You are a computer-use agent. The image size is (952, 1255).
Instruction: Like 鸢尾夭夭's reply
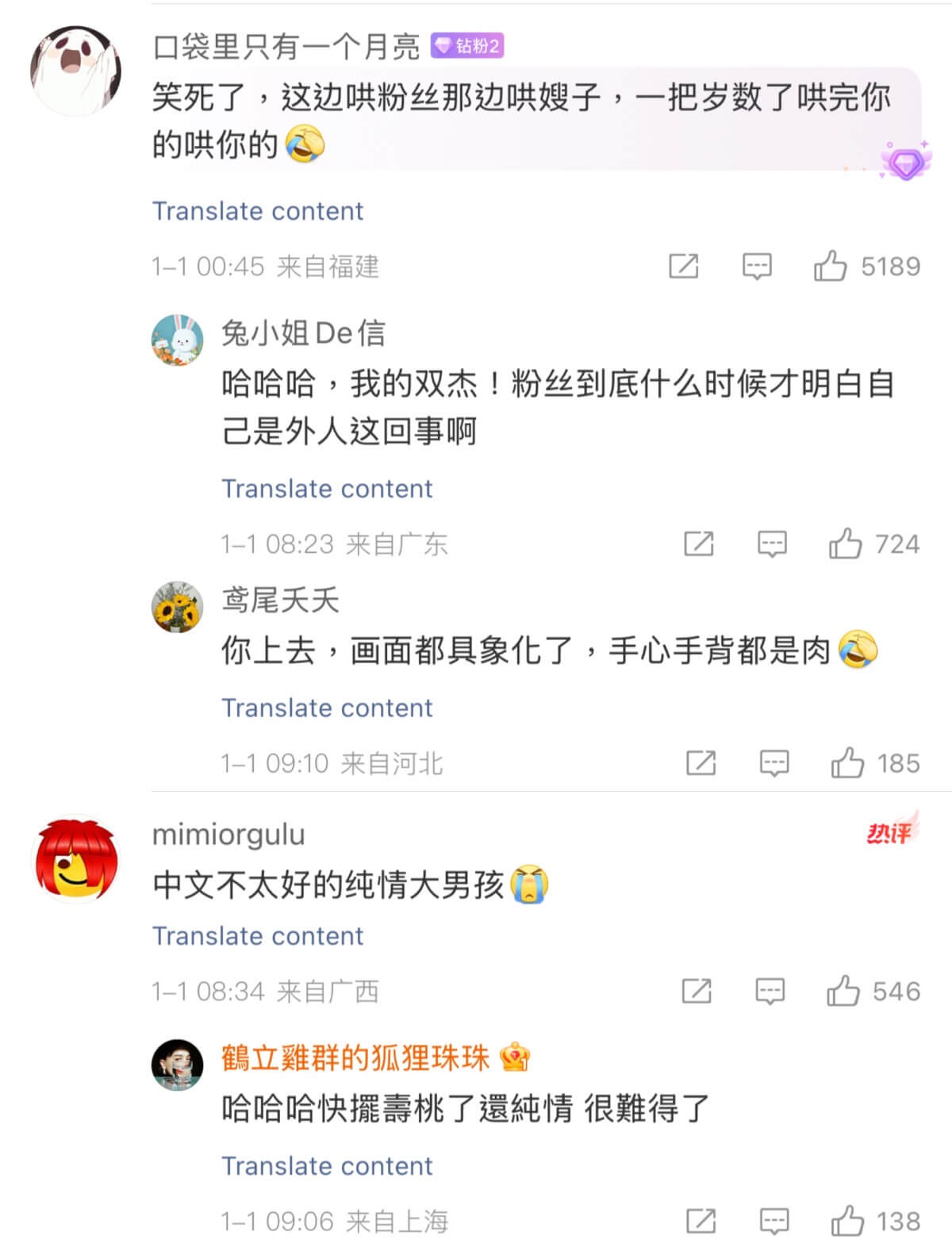847,763
